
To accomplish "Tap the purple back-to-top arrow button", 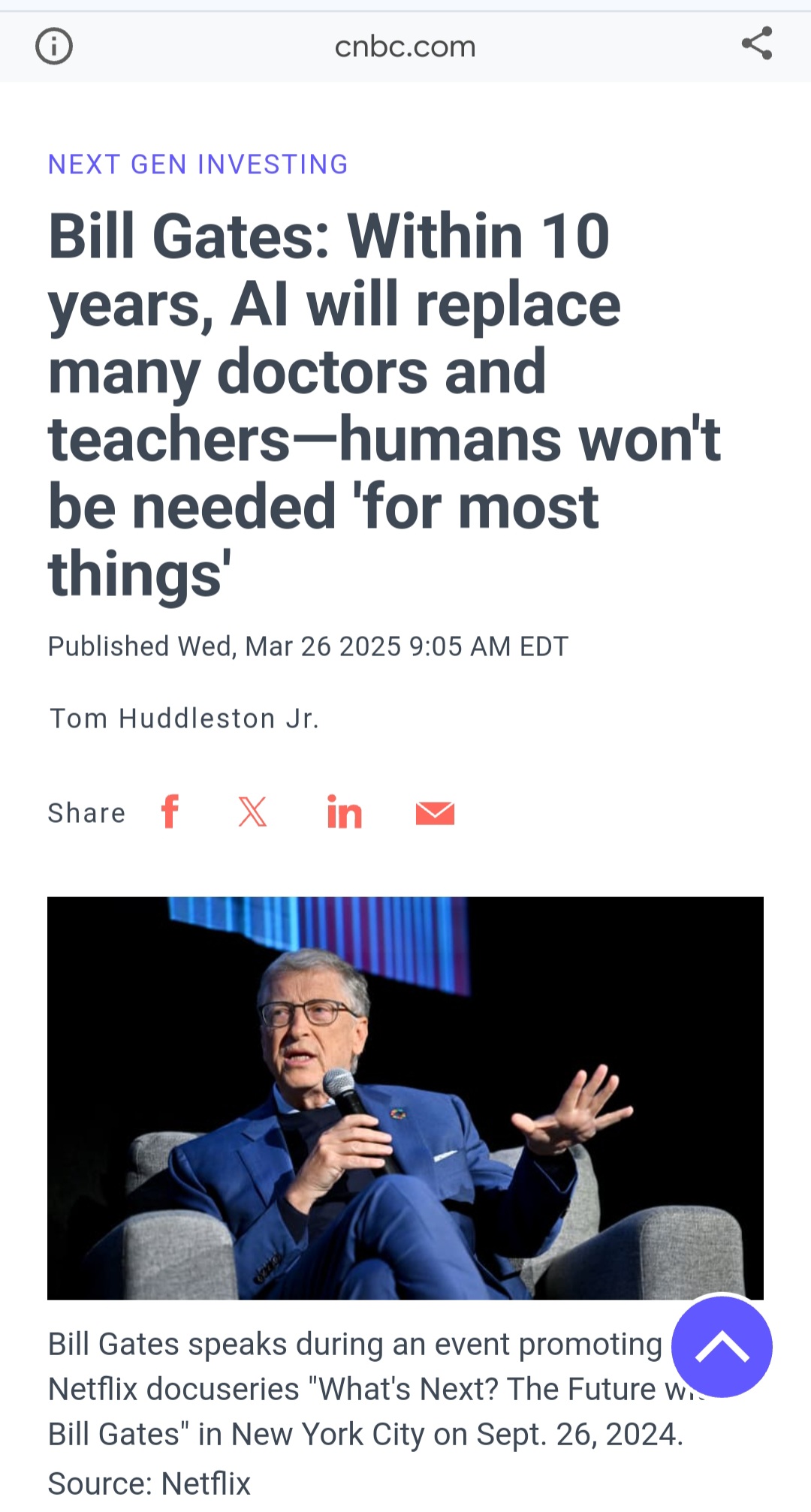I will coord(722,1347).
